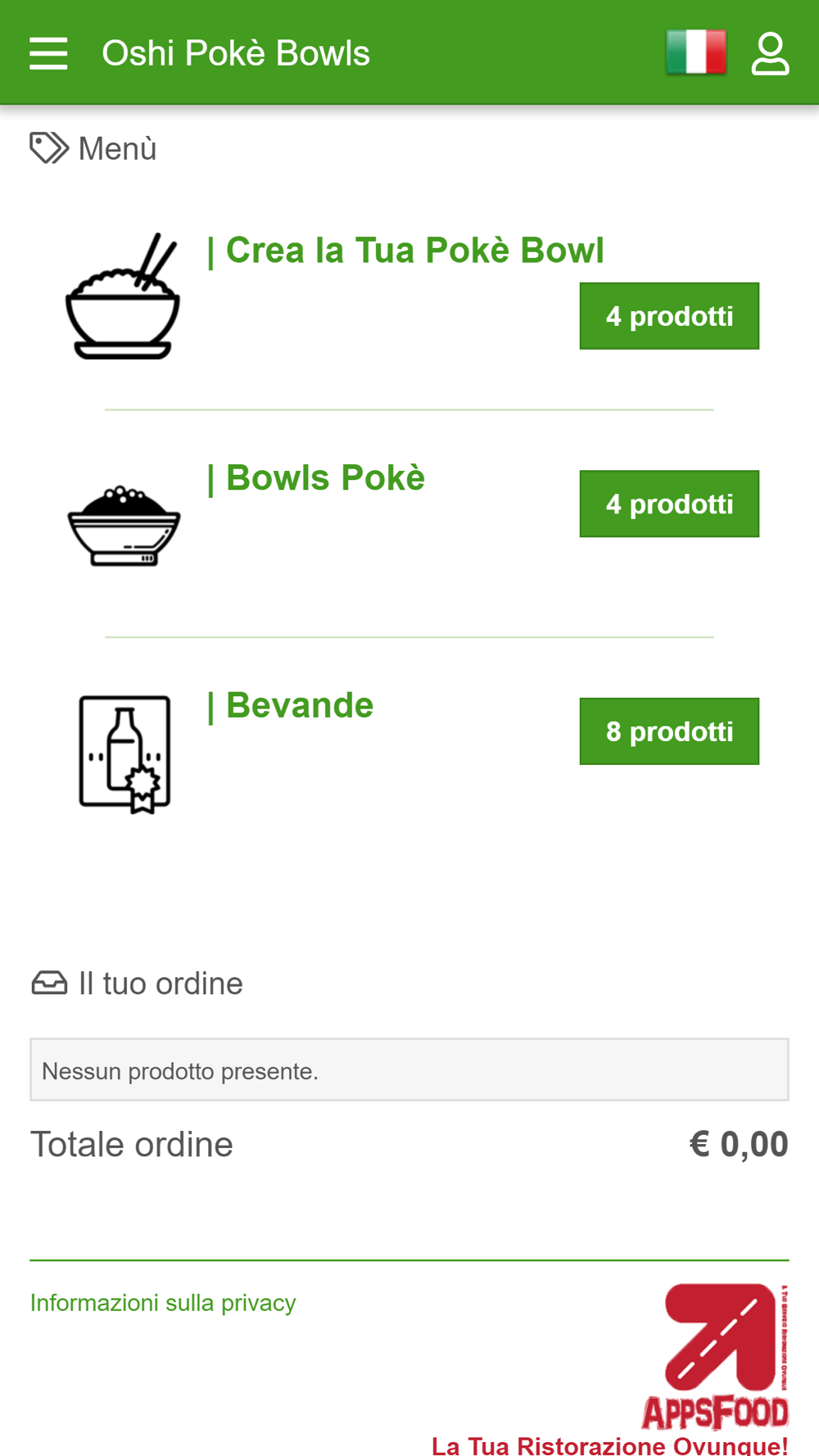This screenshot has width=819, height=1456.
Task: Open Informazioni sulla privacy link
Action: [163, 1303]
